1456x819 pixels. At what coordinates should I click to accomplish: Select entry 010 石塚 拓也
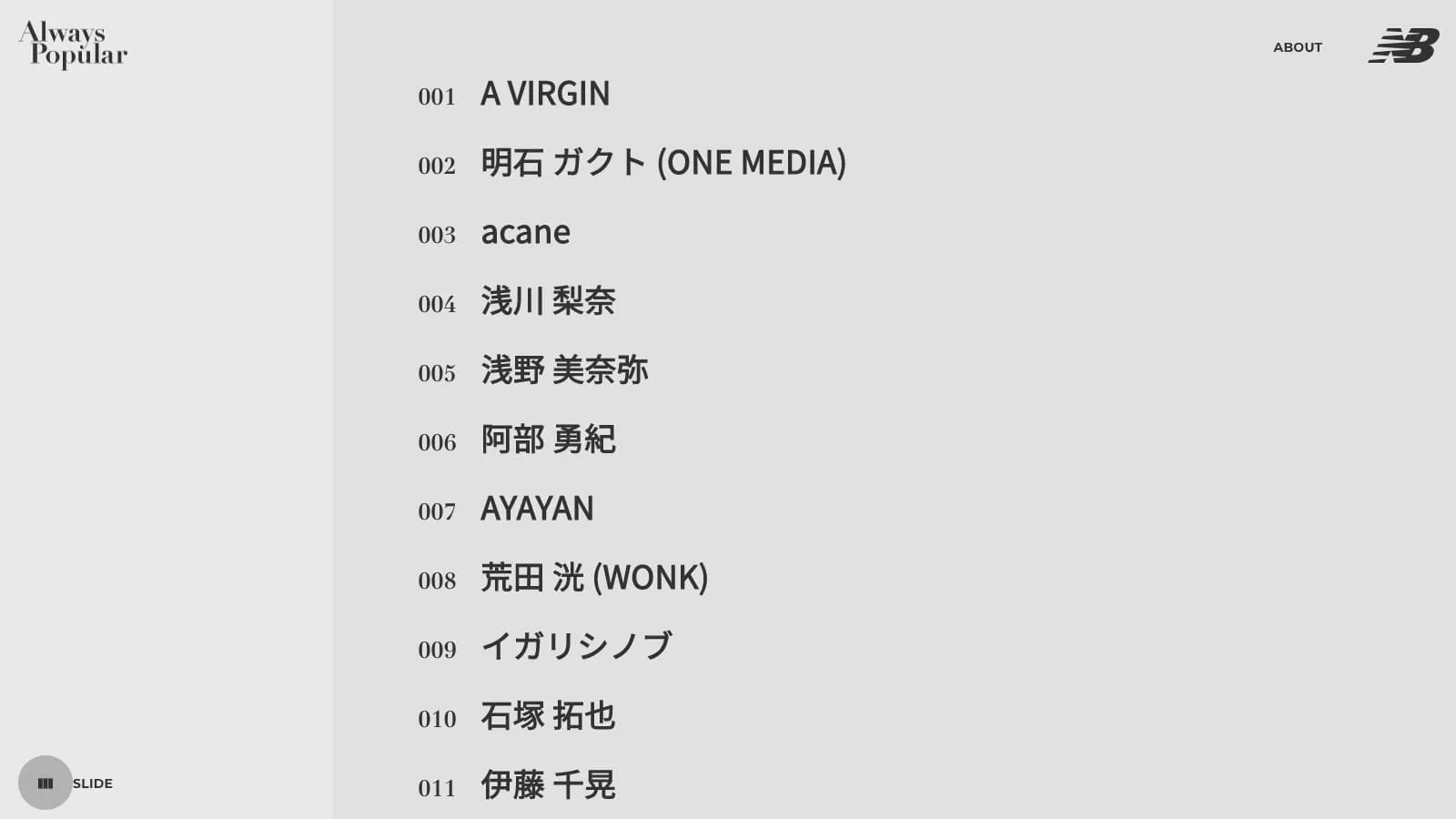coord(548,716)
